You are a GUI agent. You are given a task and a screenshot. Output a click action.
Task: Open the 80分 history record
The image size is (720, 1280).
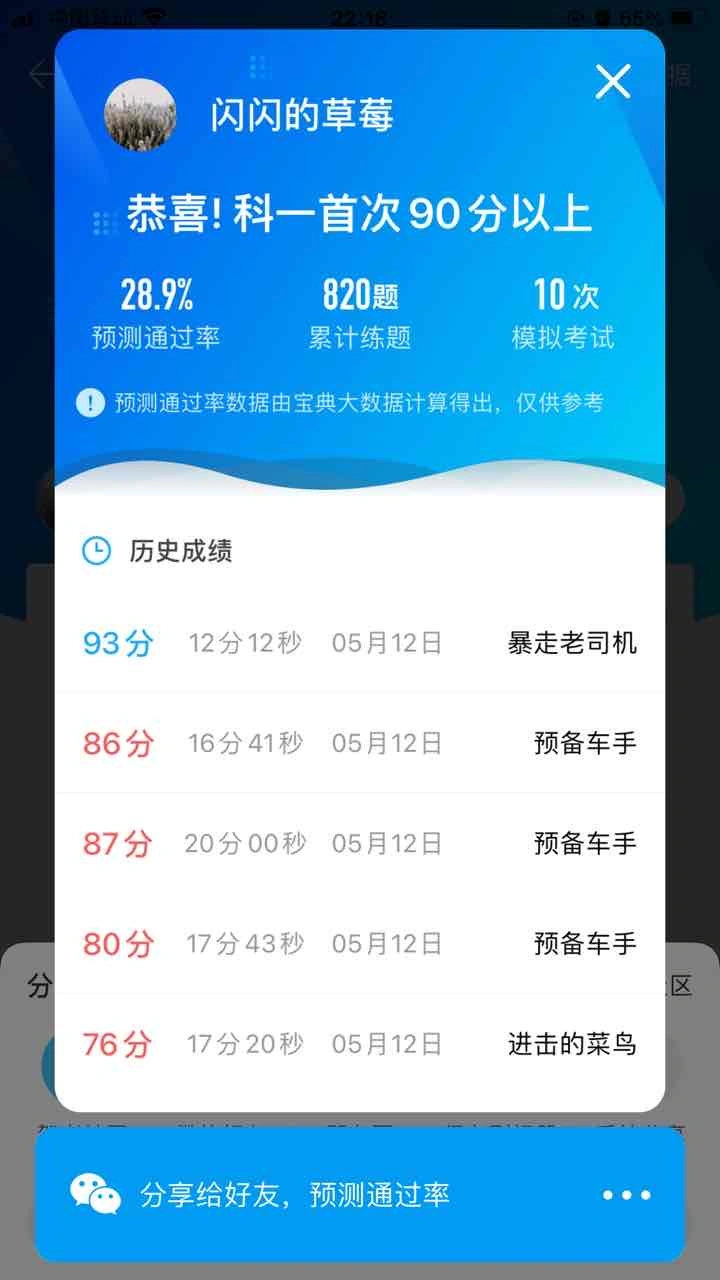pyautogui.click(x=359, y=943)
